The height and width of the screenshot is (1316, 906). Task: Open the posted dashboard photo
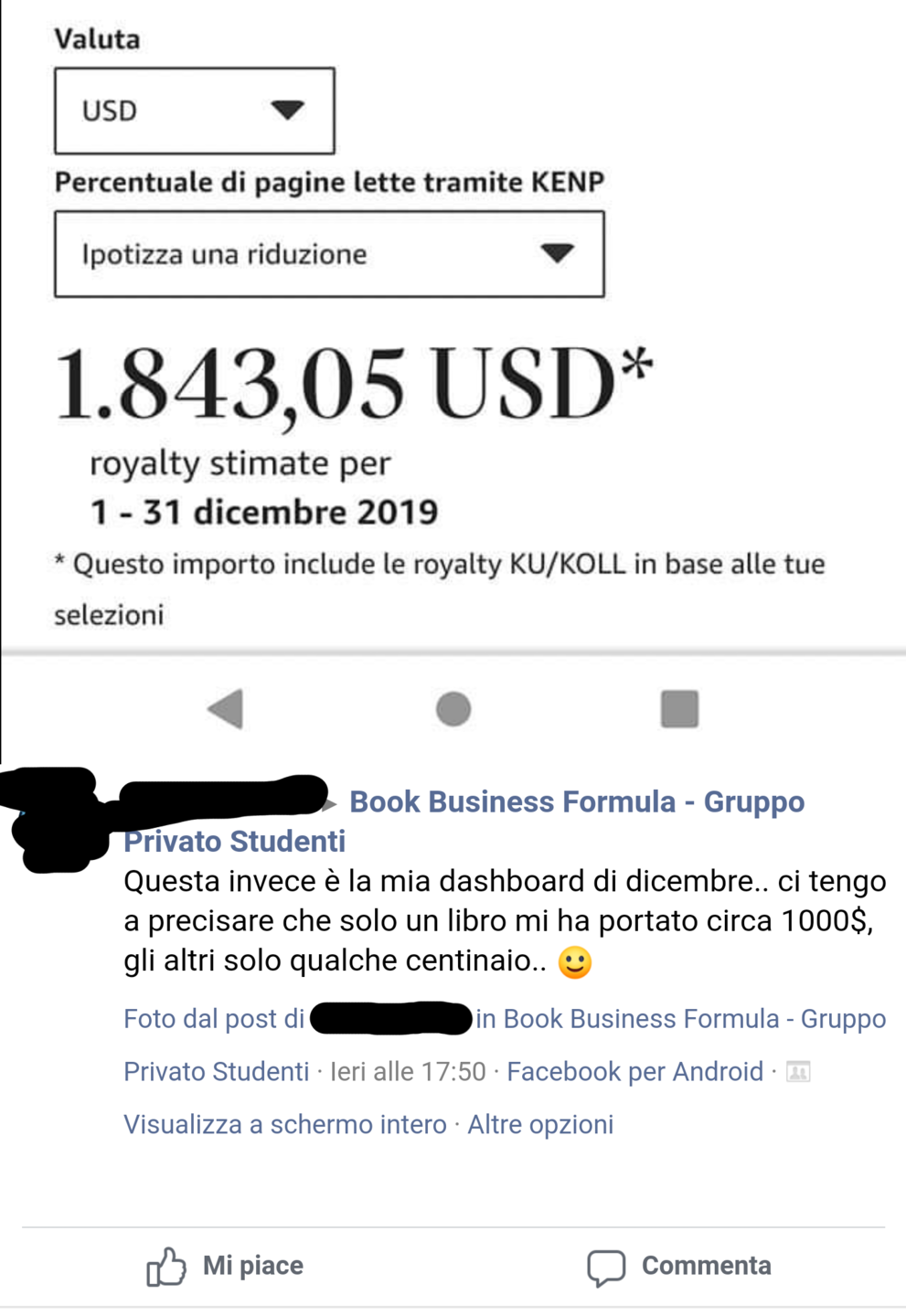pos(453,366)
